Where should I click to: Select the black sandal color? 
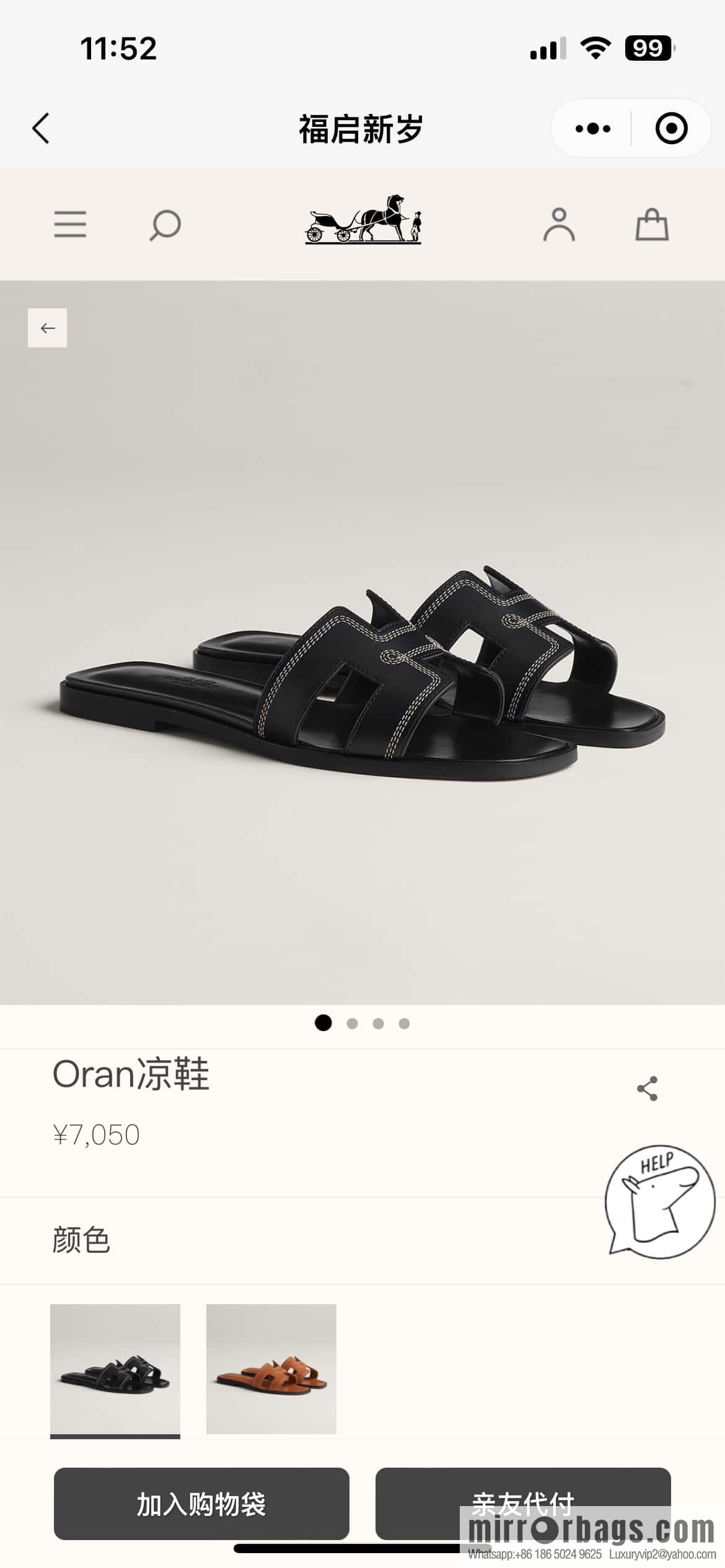115,1369
